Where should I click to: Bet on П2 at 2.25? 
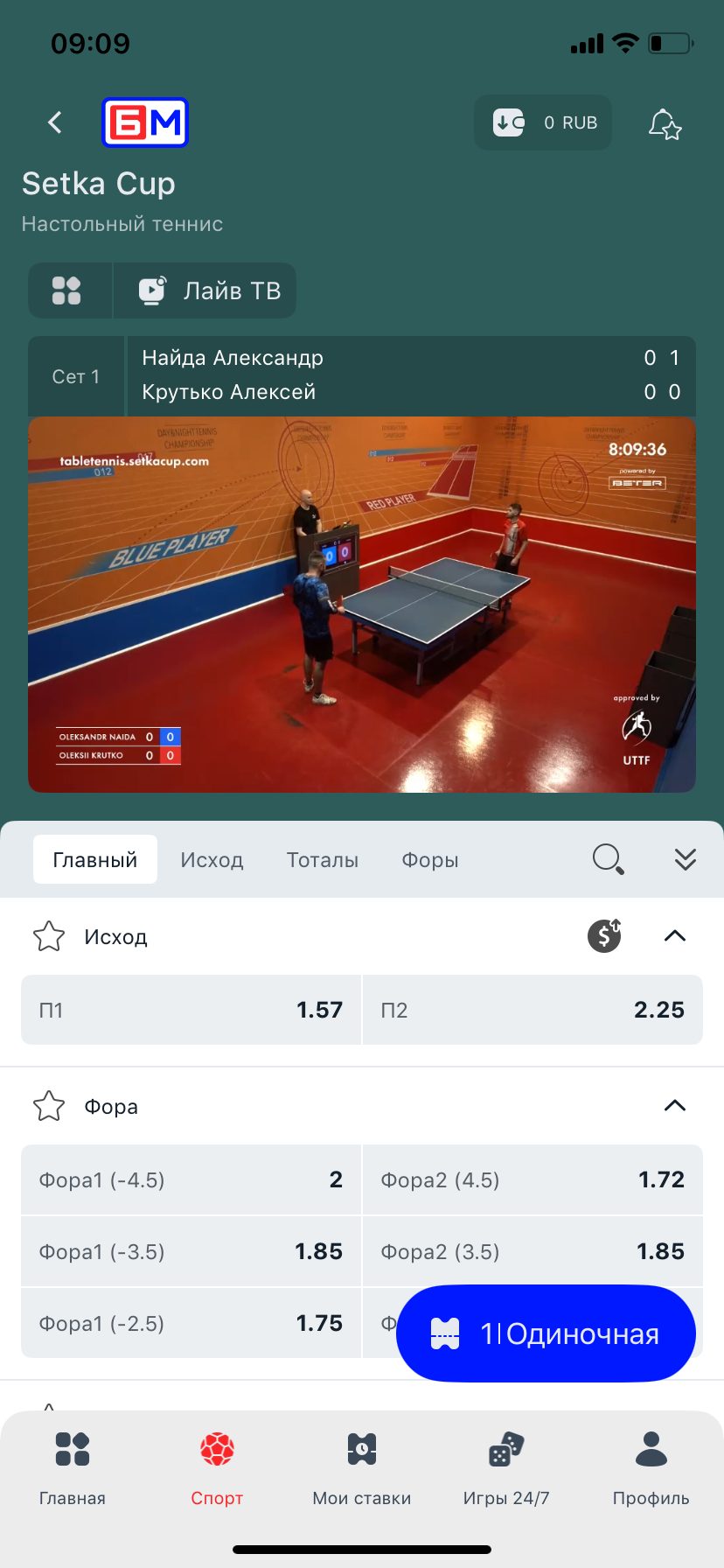coord(532,1010)
